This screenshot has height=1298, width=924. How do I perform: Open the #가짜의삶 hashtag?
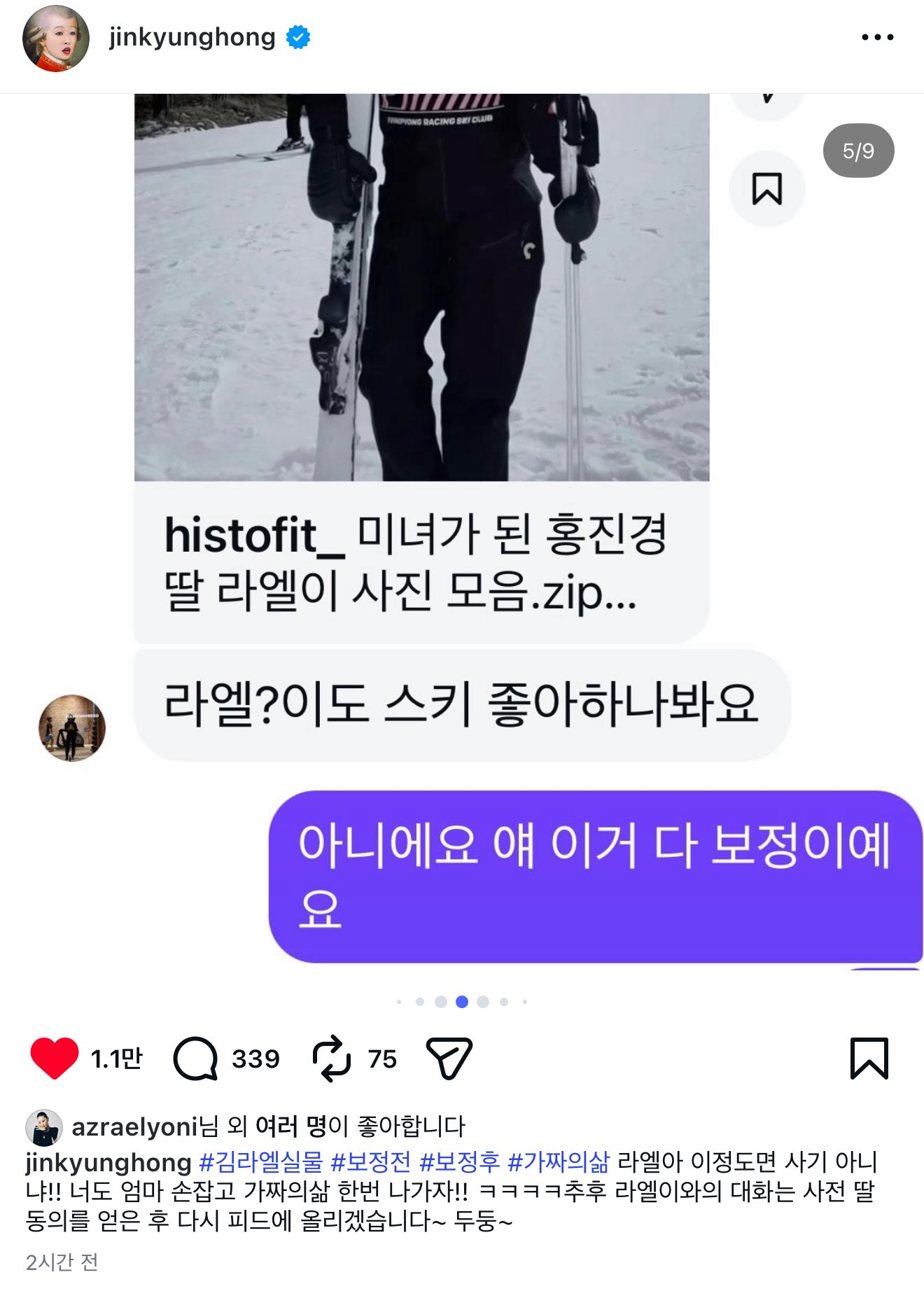[559, 1162]
